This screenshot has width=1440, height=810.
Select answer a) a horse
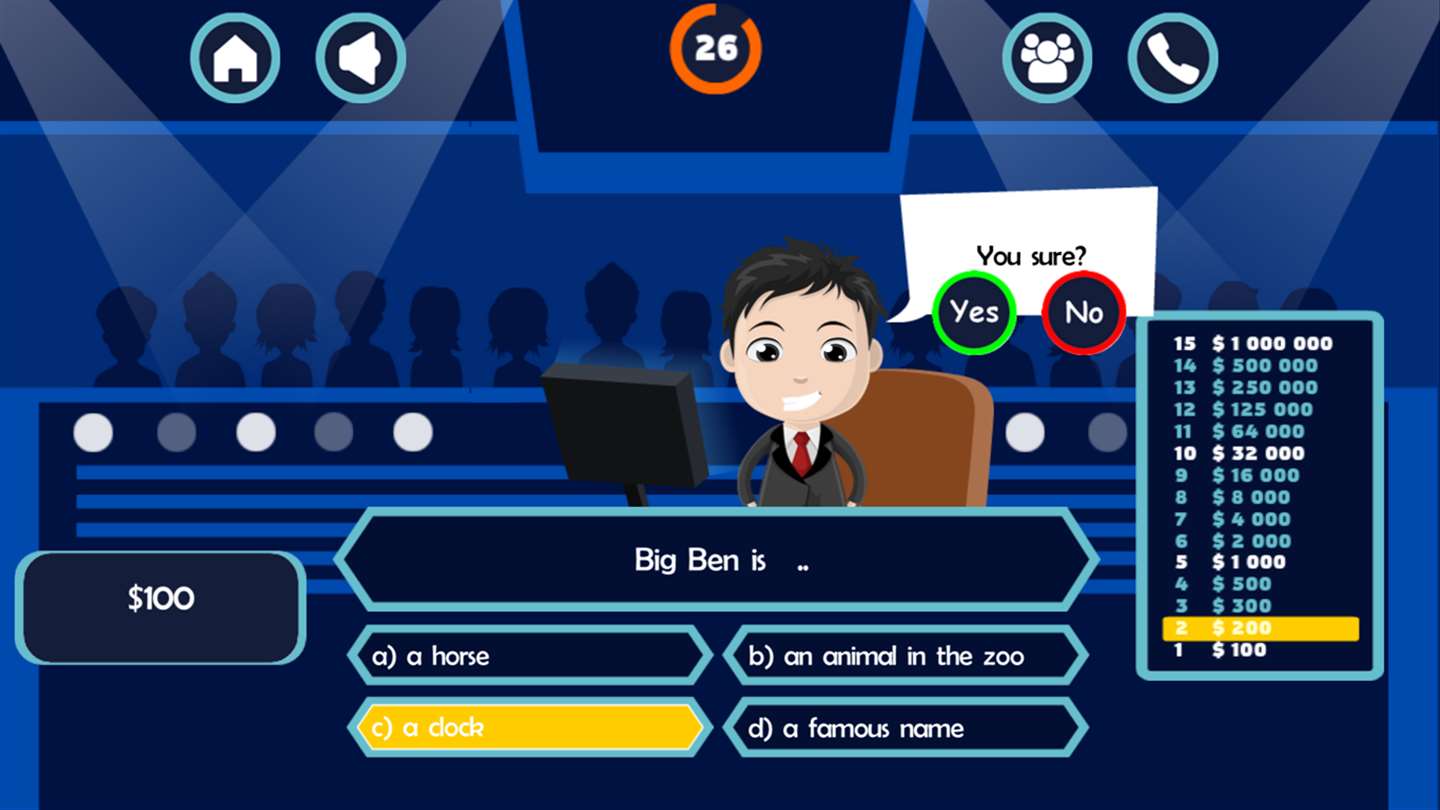click(530, 656)
